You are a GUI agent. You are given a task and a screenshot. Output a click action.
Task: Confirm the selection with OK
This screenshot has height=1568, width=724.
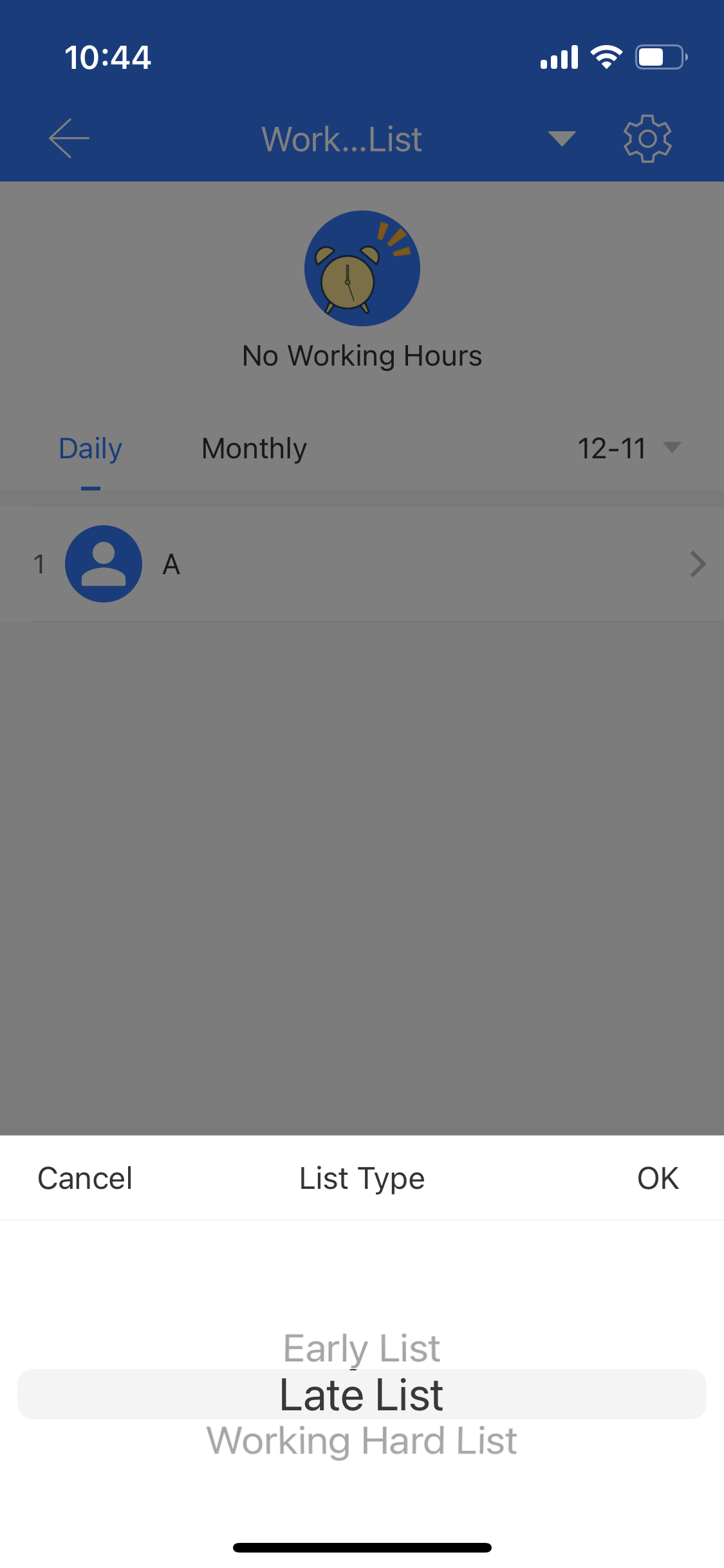tap(658, 1179)
